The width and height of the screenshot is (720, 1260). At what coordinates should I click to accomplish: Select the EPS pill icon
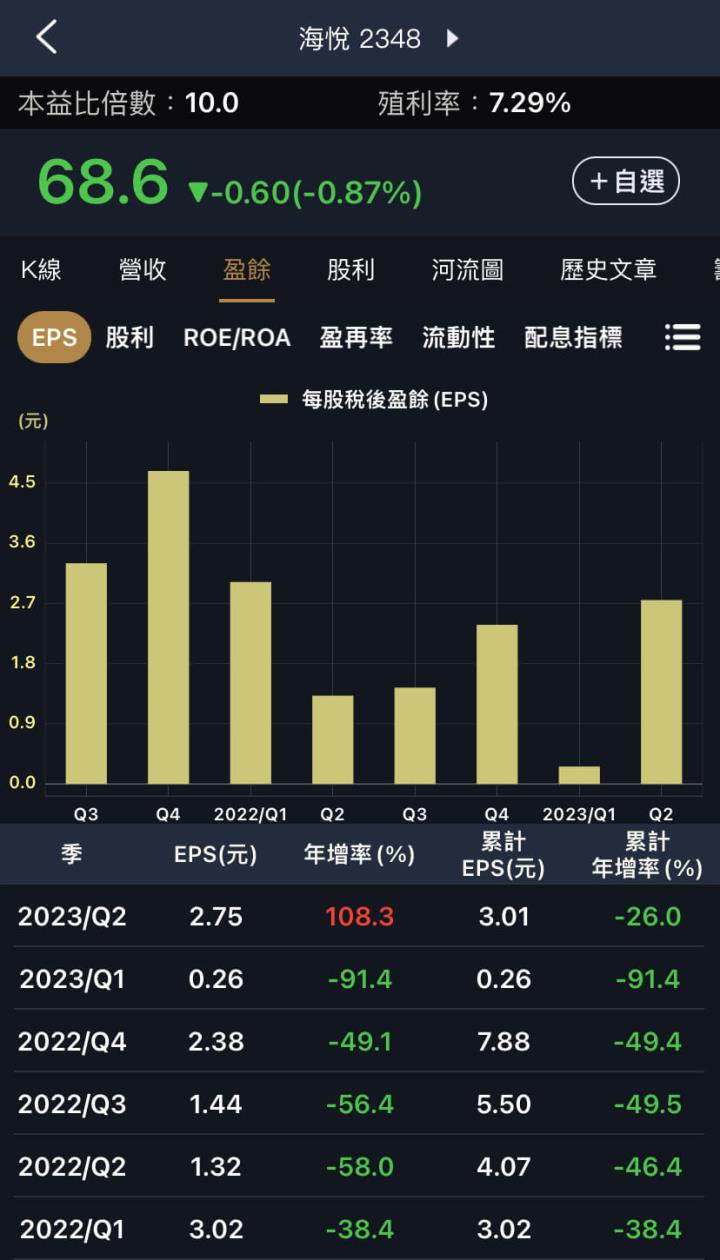(53, 338)
